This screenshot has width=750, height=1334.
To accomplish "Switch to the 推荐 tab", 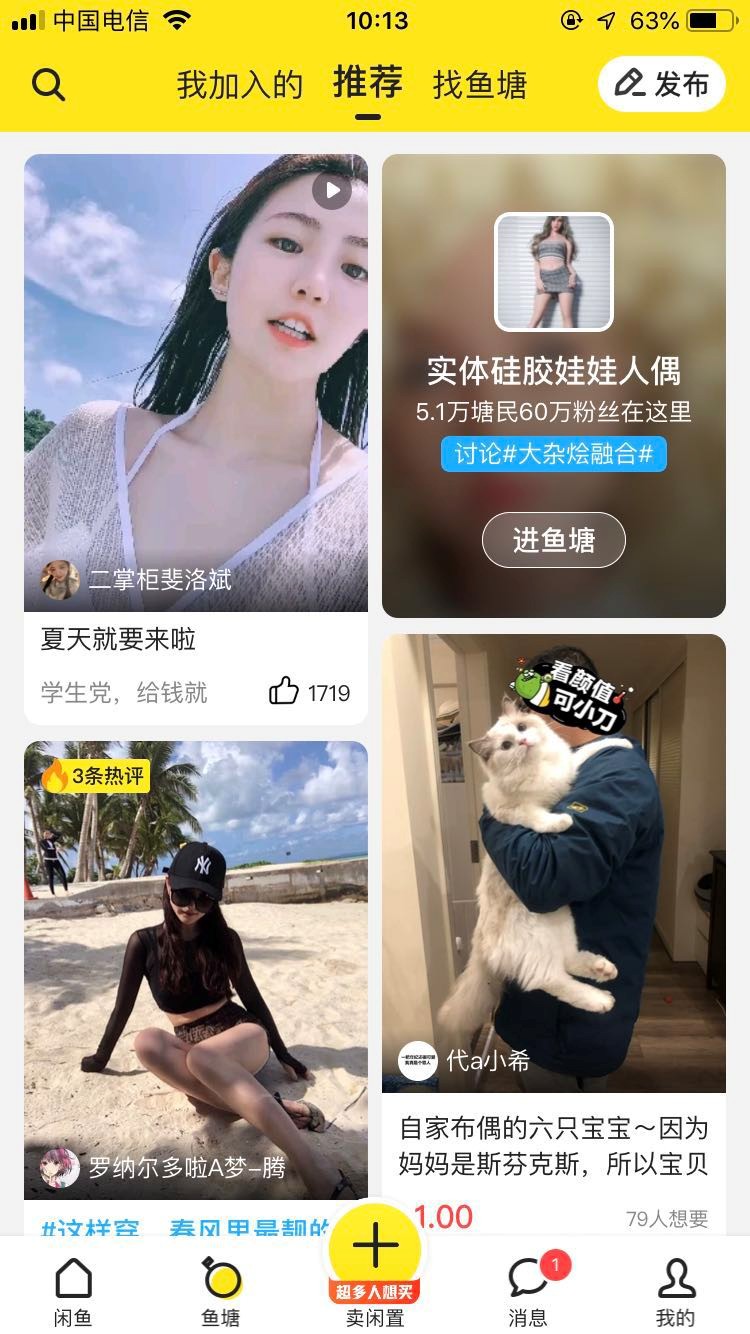I will point(370,84).
